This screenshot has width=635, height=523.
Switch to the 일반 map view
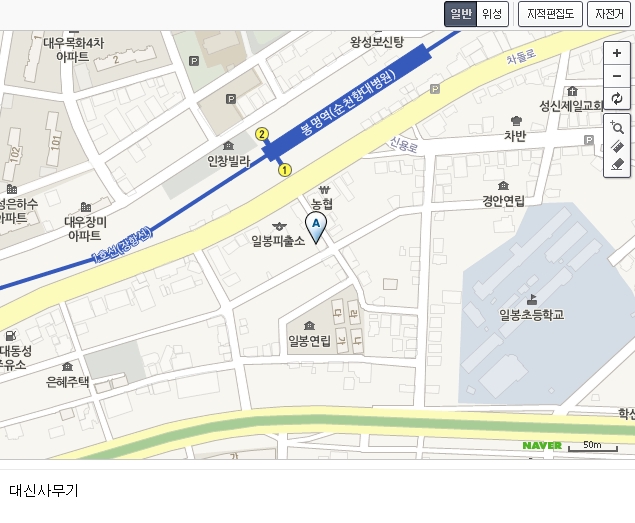coord(460,13)
